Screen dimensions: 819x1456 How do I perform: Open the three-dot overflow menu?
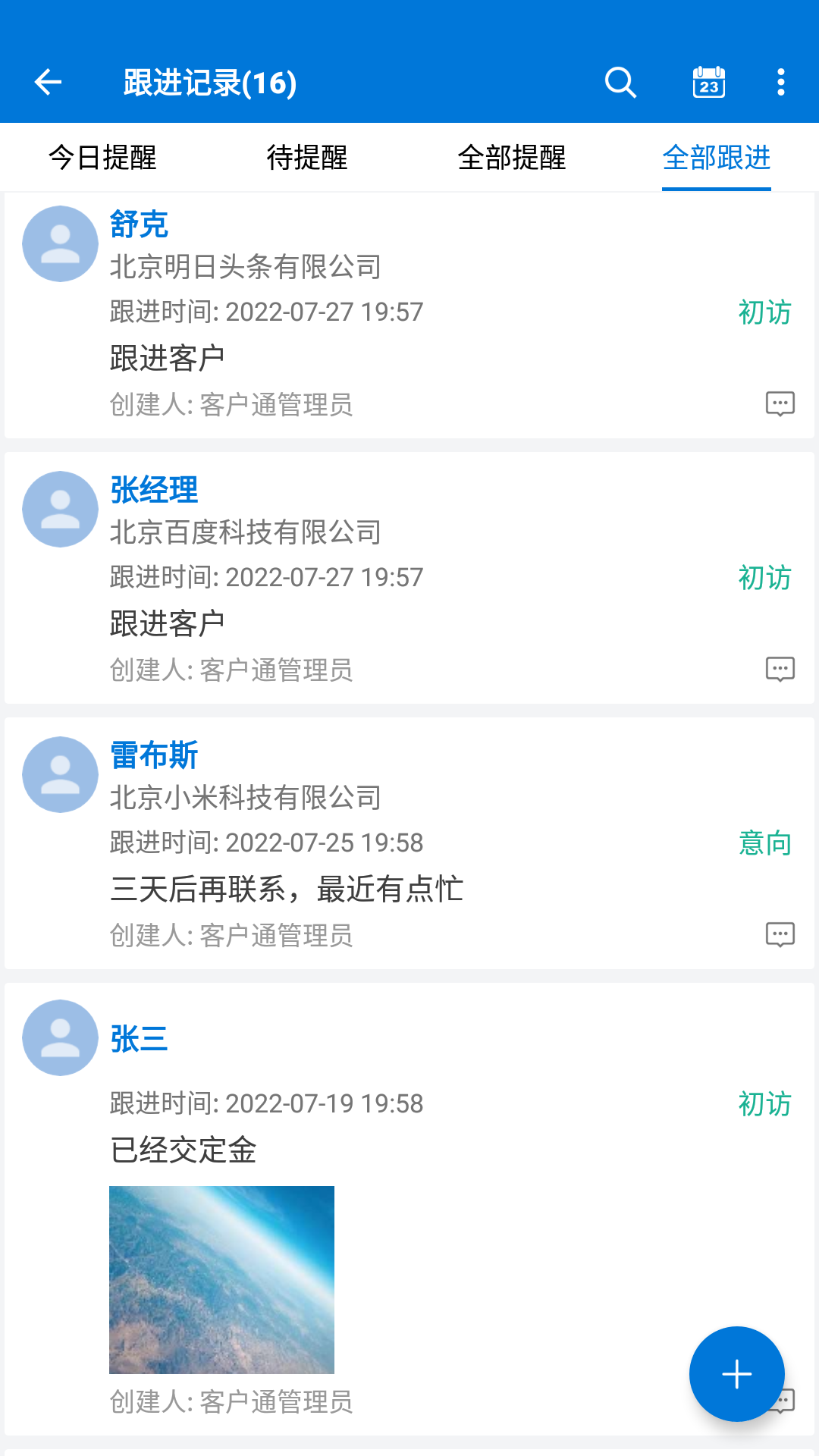[x=780, y=82]
